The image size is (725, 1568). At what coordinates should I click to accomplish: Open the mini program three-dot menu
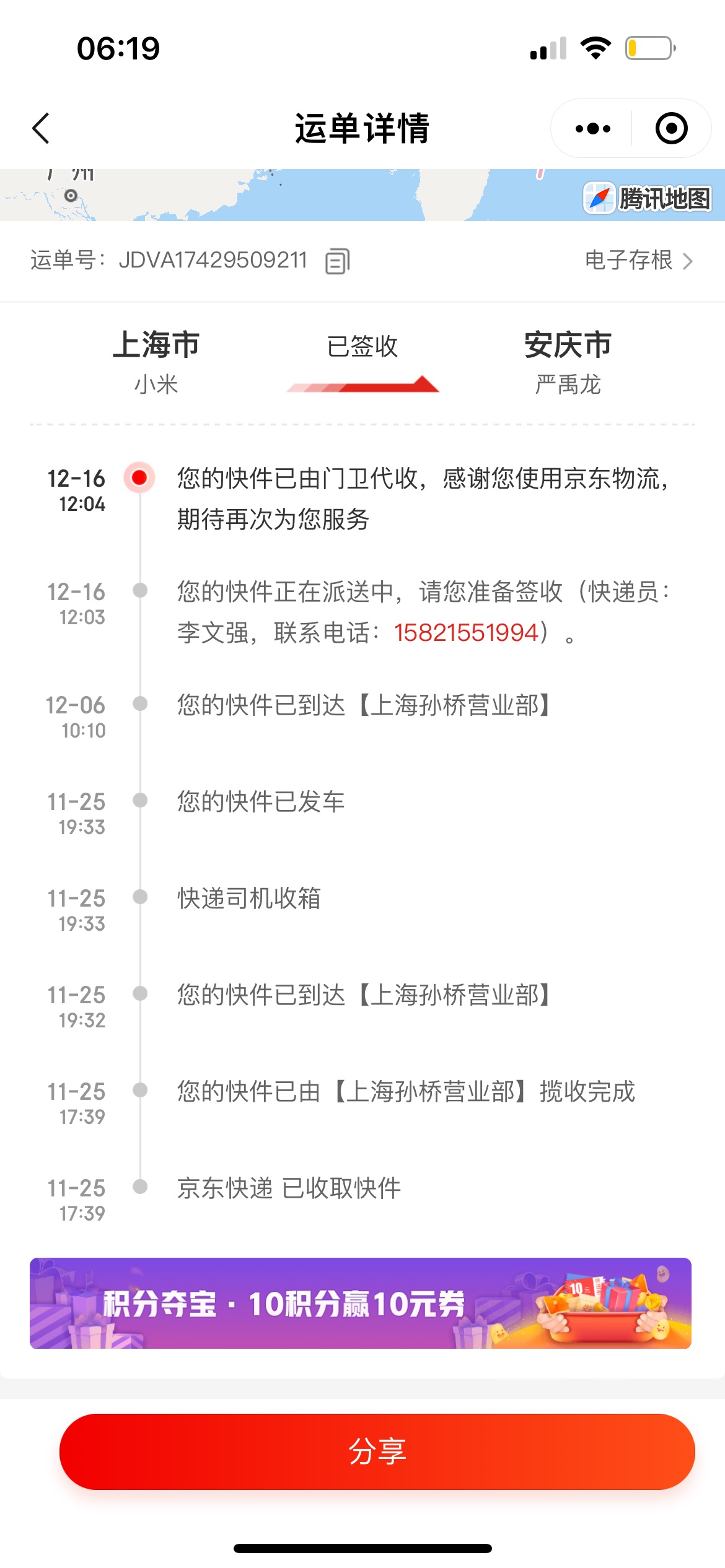(x=592, y=128)
